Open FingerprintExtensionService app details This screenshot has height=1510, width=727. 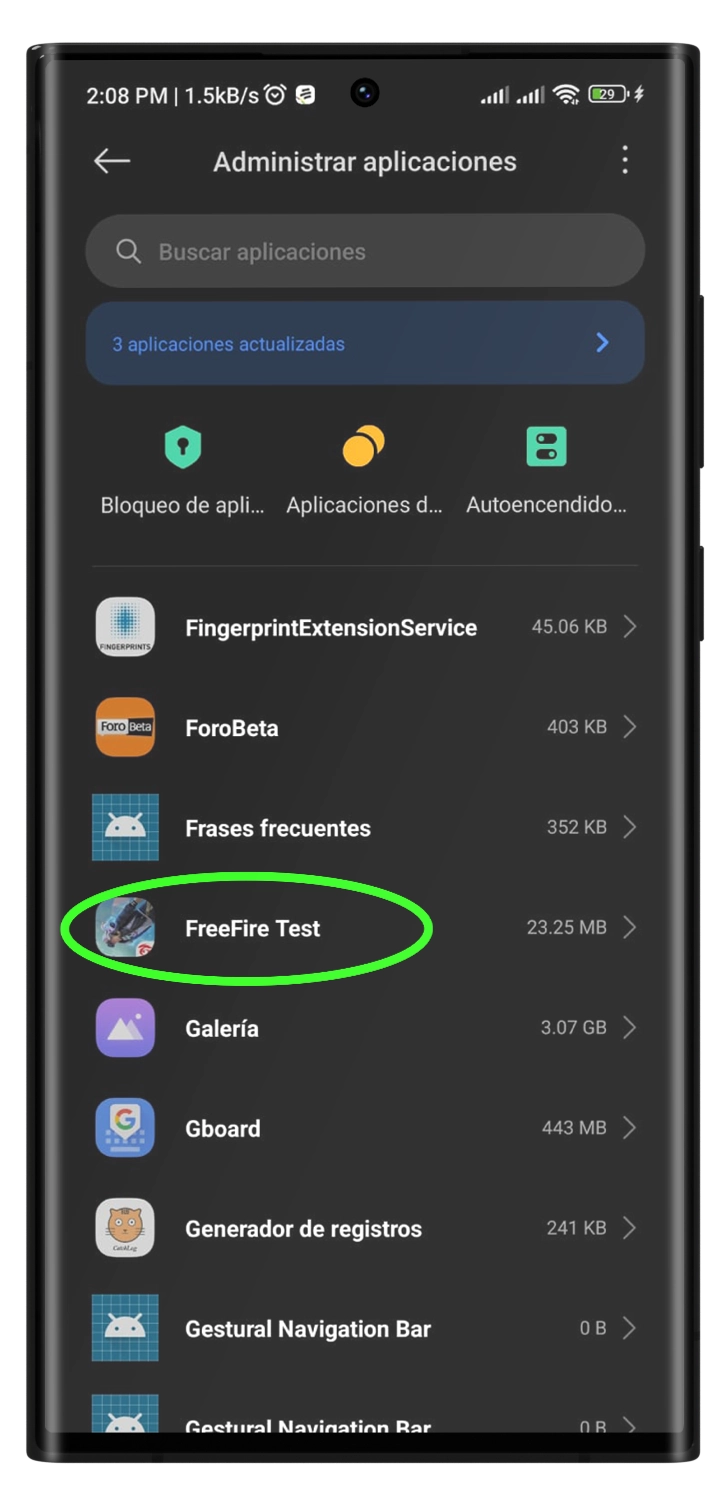pos(365,627)
